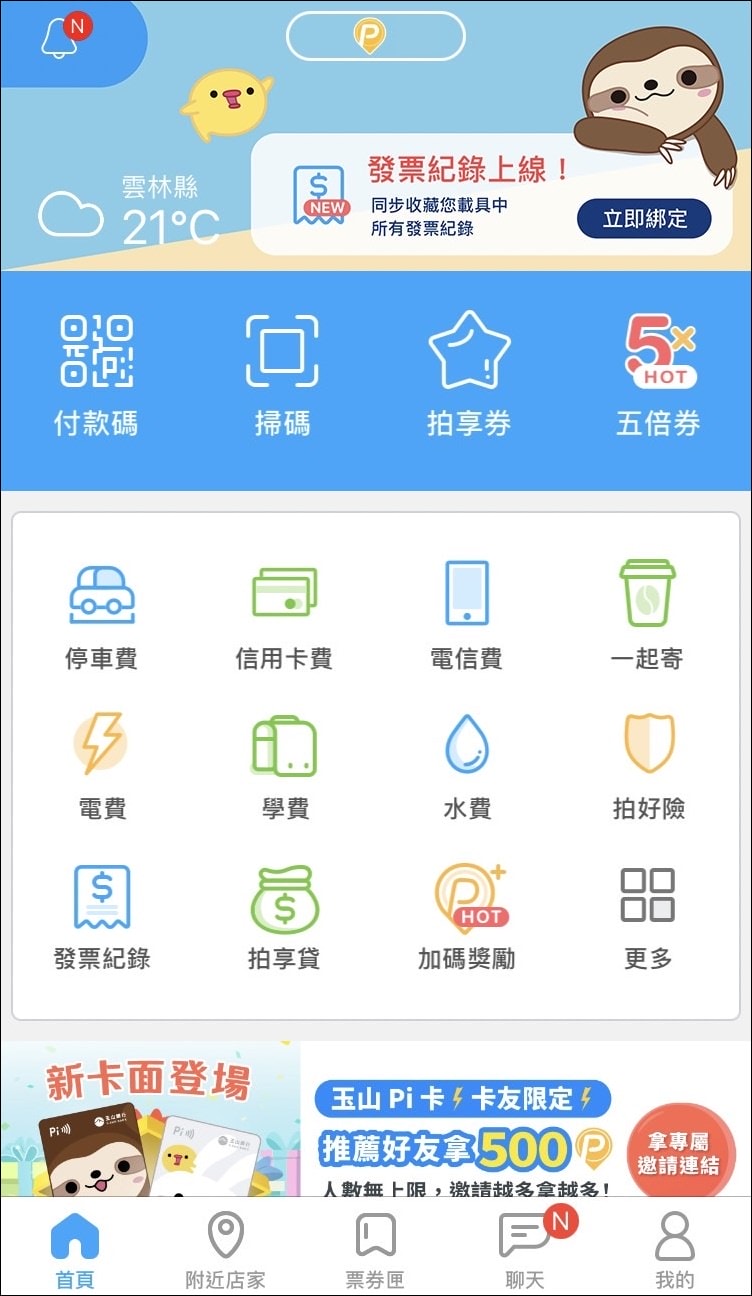Open the 學費 tuition payment icon
752x1296 pixels.
coord(284,760)
